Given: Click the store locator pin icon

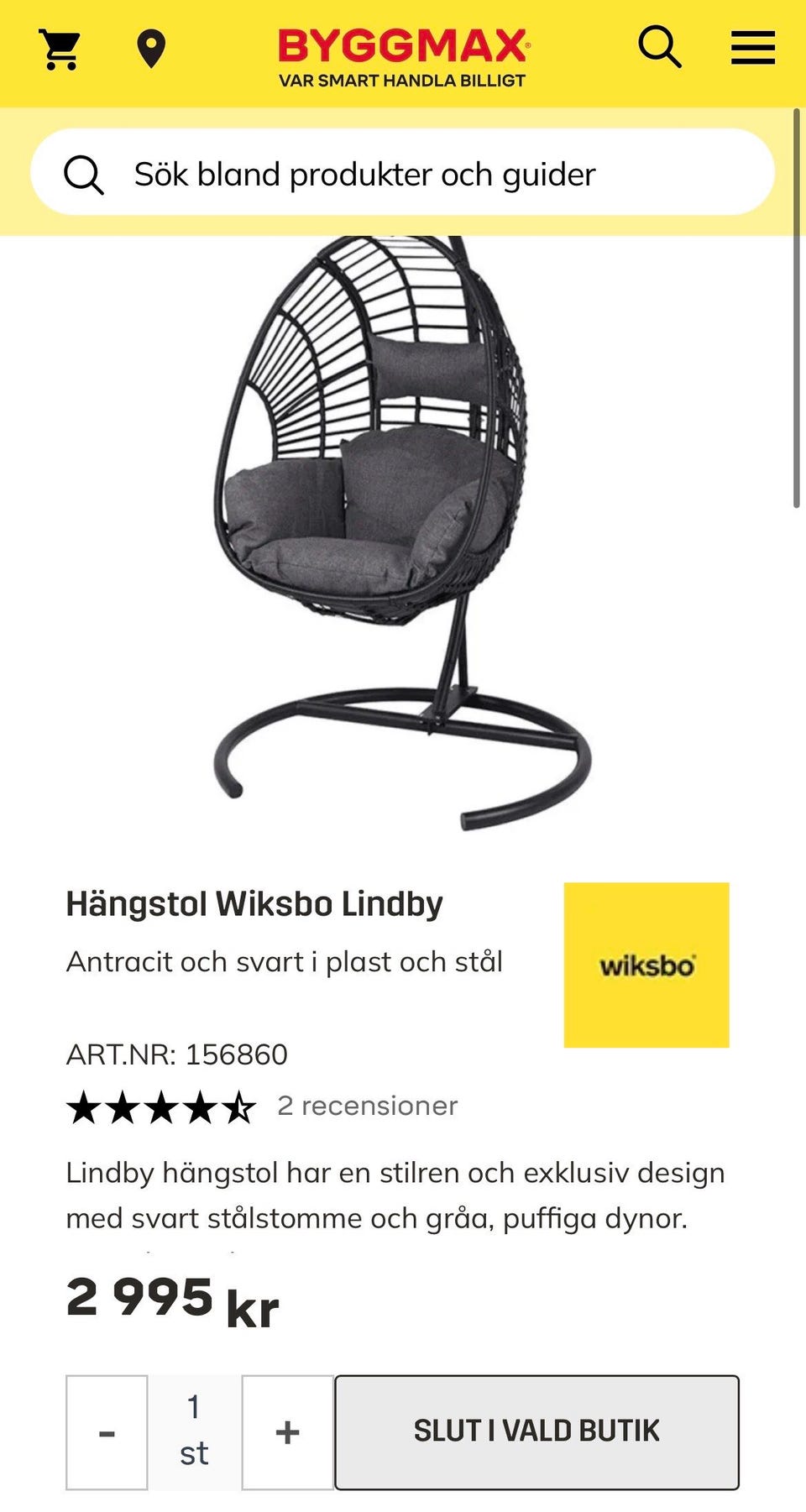Looking at the screenshot, I should 151,48.
